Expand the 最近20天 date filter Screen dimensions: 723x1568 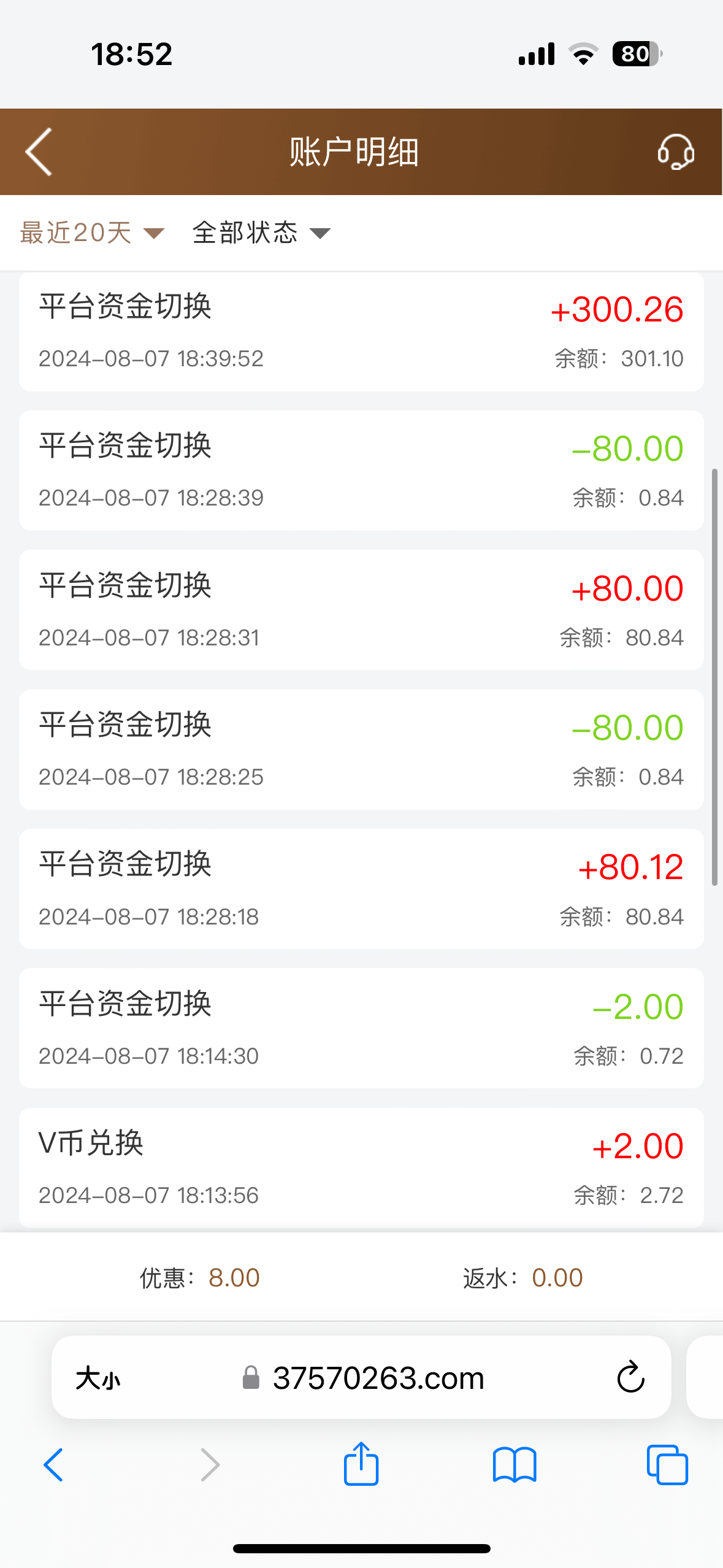click(x=92, y=233)
